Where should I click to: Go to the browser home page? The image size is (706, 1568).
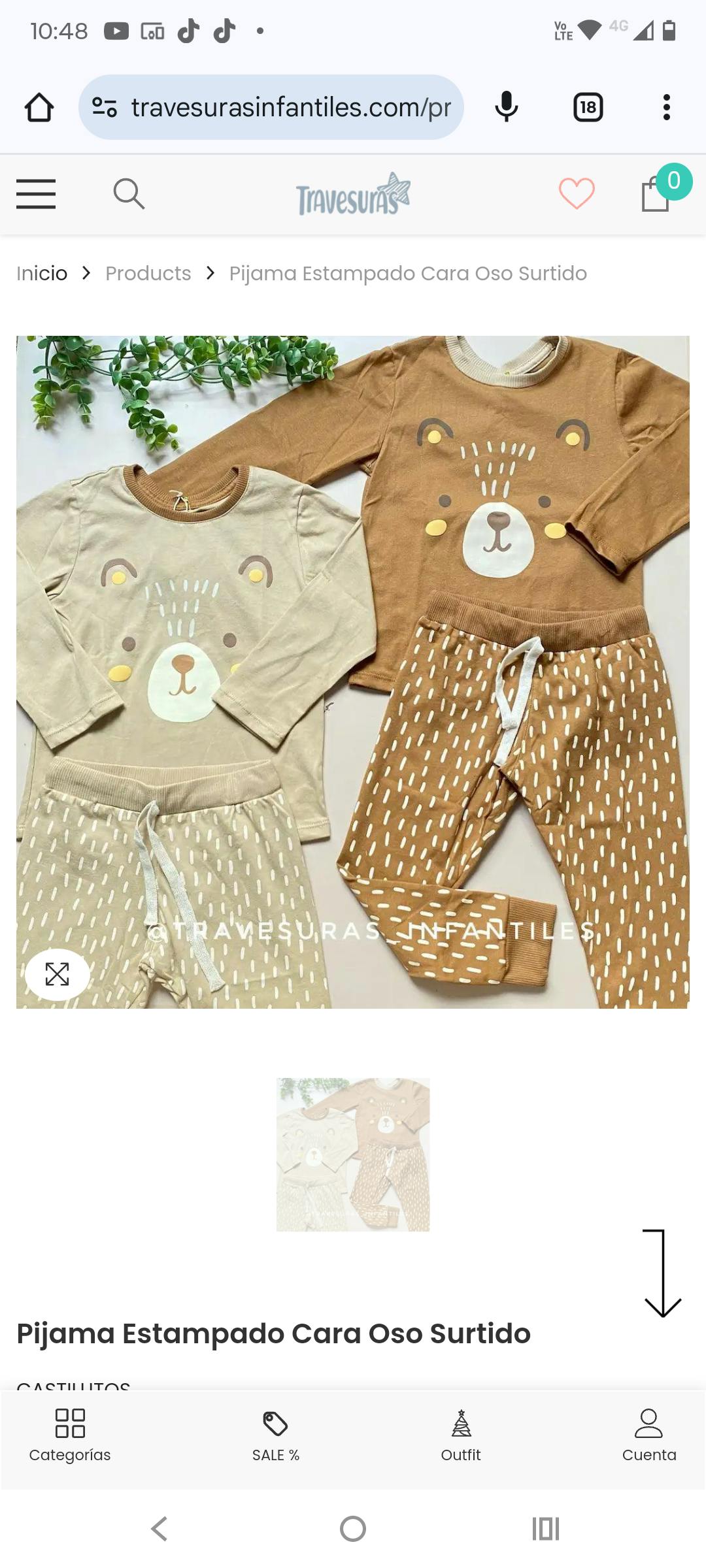[x=39, y=107]
